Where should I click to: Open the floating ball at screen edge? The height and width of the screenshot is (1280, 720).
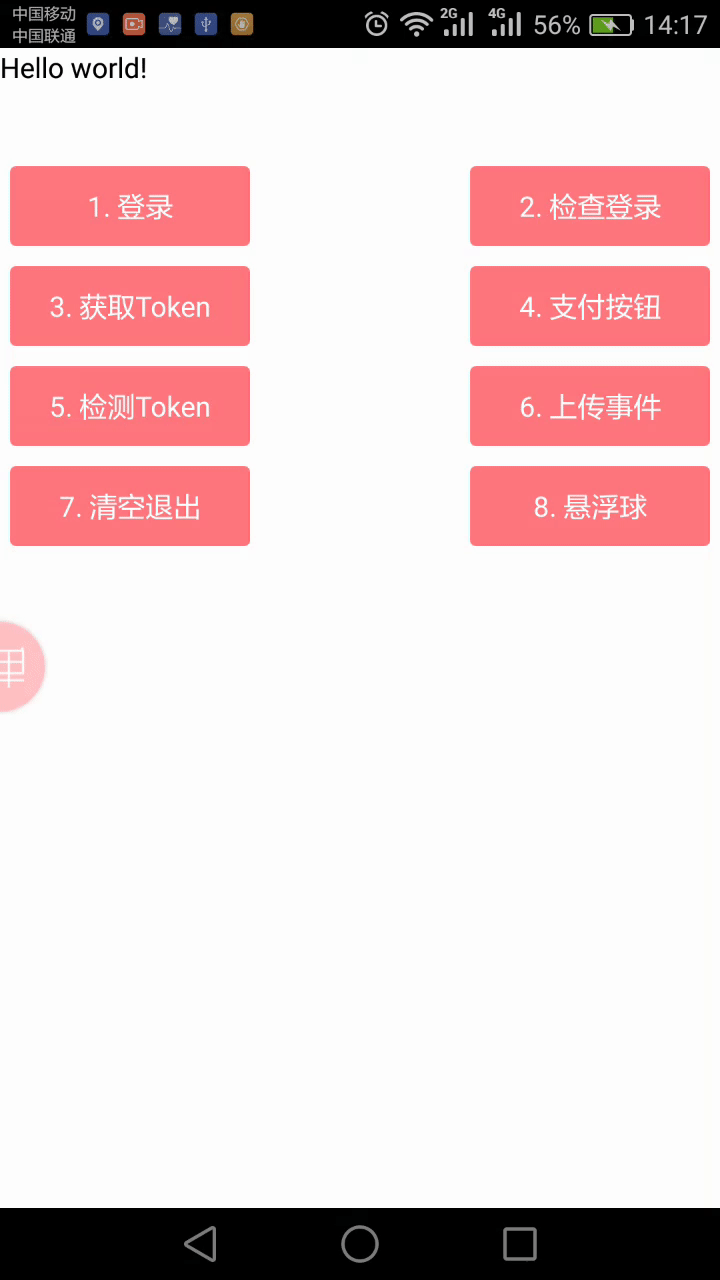click(x=20, y=666)
